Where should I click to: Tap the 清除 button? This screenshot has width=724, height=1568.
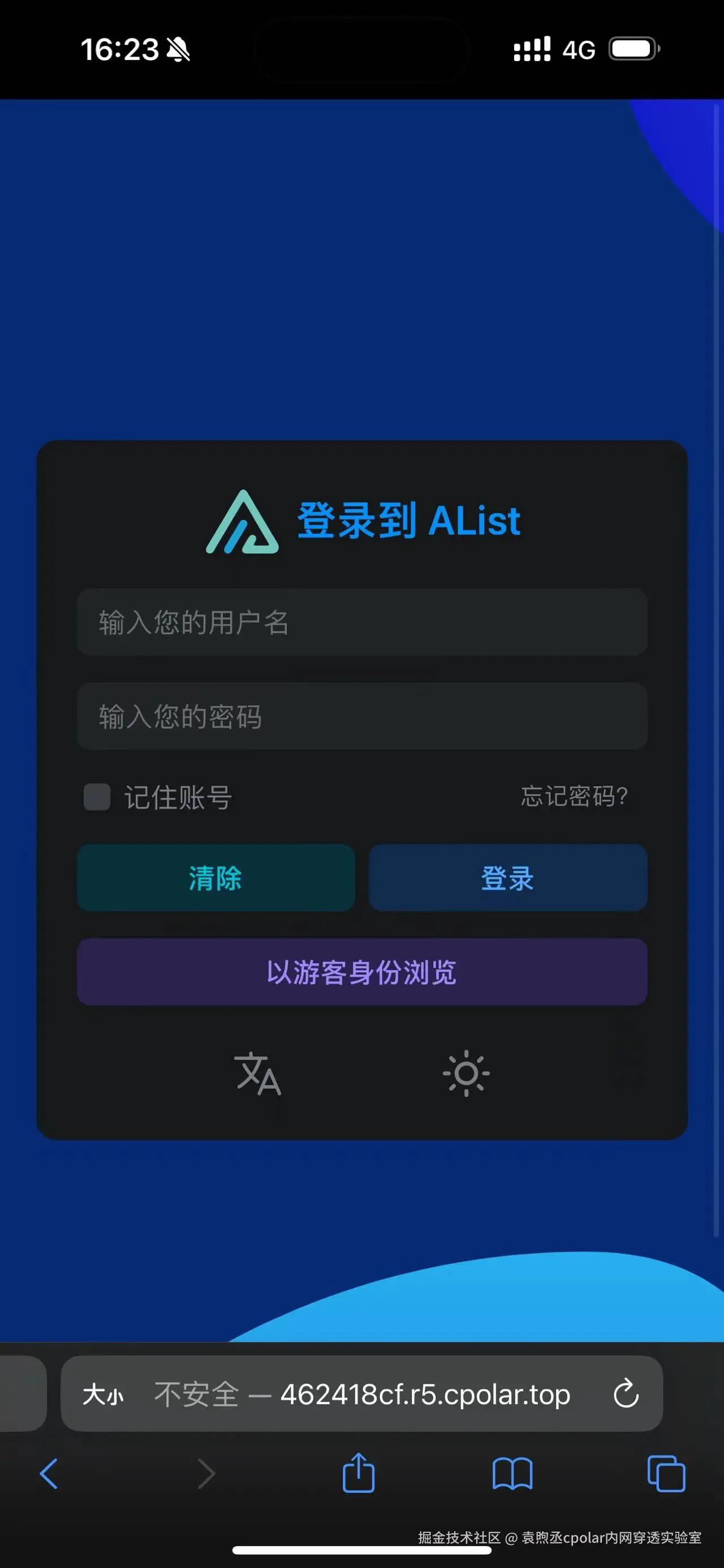216,878
